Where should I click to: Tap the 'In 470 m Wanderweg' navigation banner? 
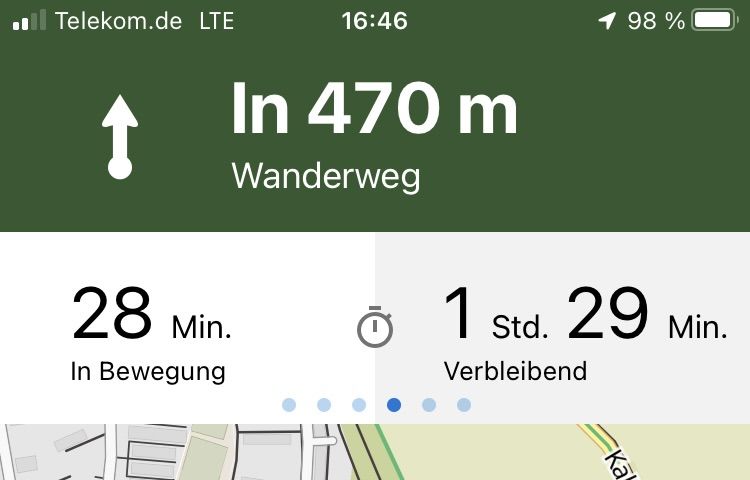(x=375, y=135)
